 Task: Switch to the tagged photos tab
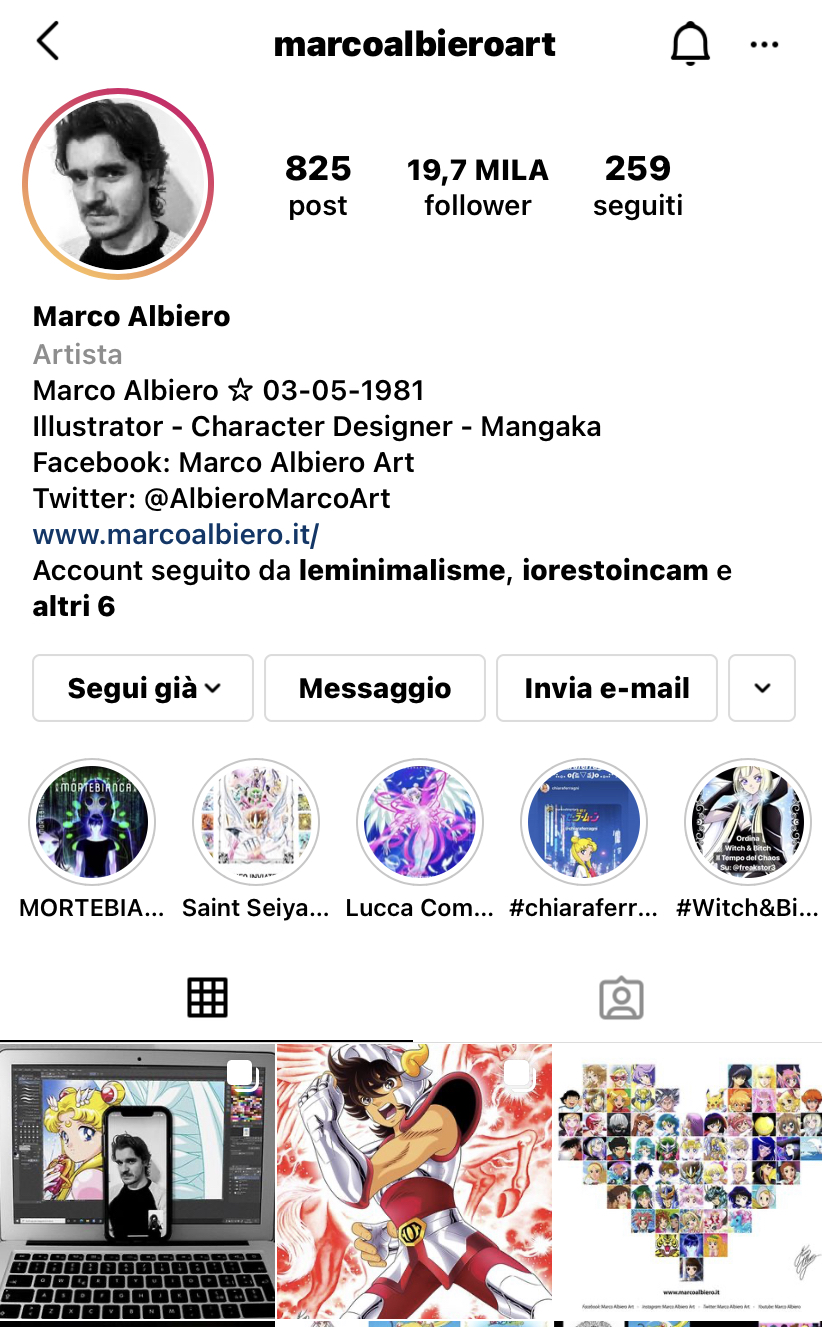[620, 997]
